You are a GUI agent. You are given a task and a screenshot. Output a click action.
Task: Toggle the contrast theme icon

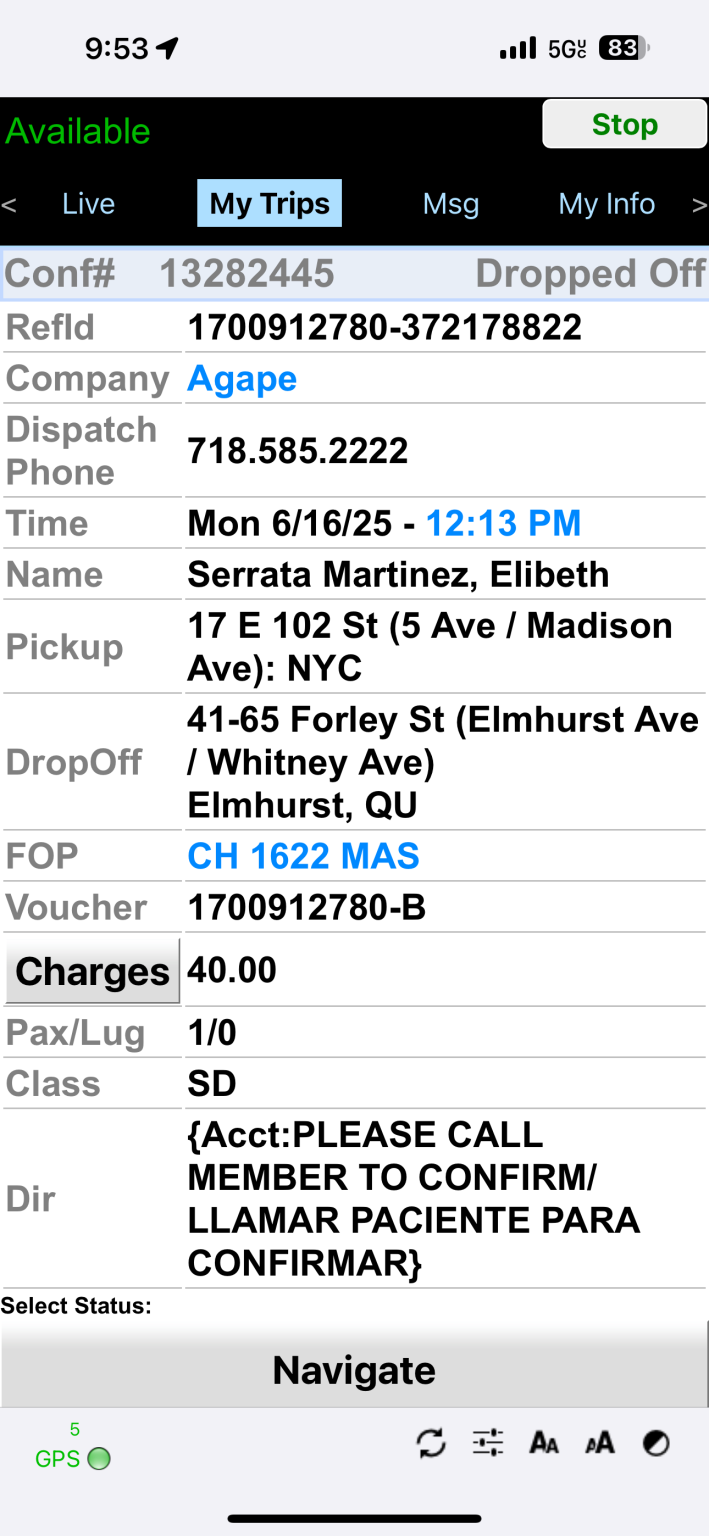[656, 1443]
